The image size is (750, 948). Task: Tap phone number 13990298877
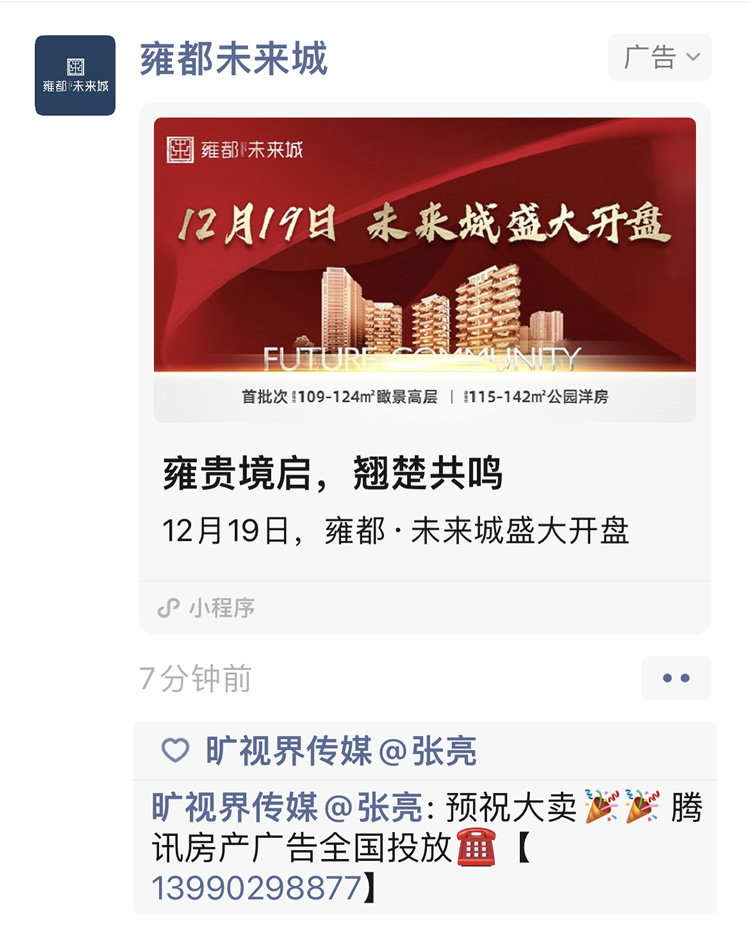click(x=255, y=887)
